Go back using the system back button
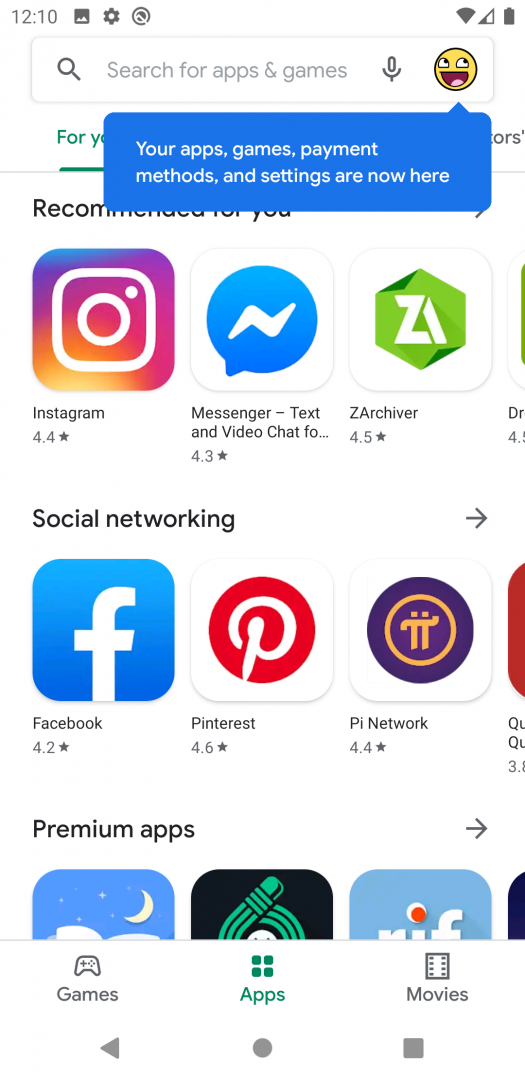This screenshot has width=525, height=1080. (x=110, y=1048)
